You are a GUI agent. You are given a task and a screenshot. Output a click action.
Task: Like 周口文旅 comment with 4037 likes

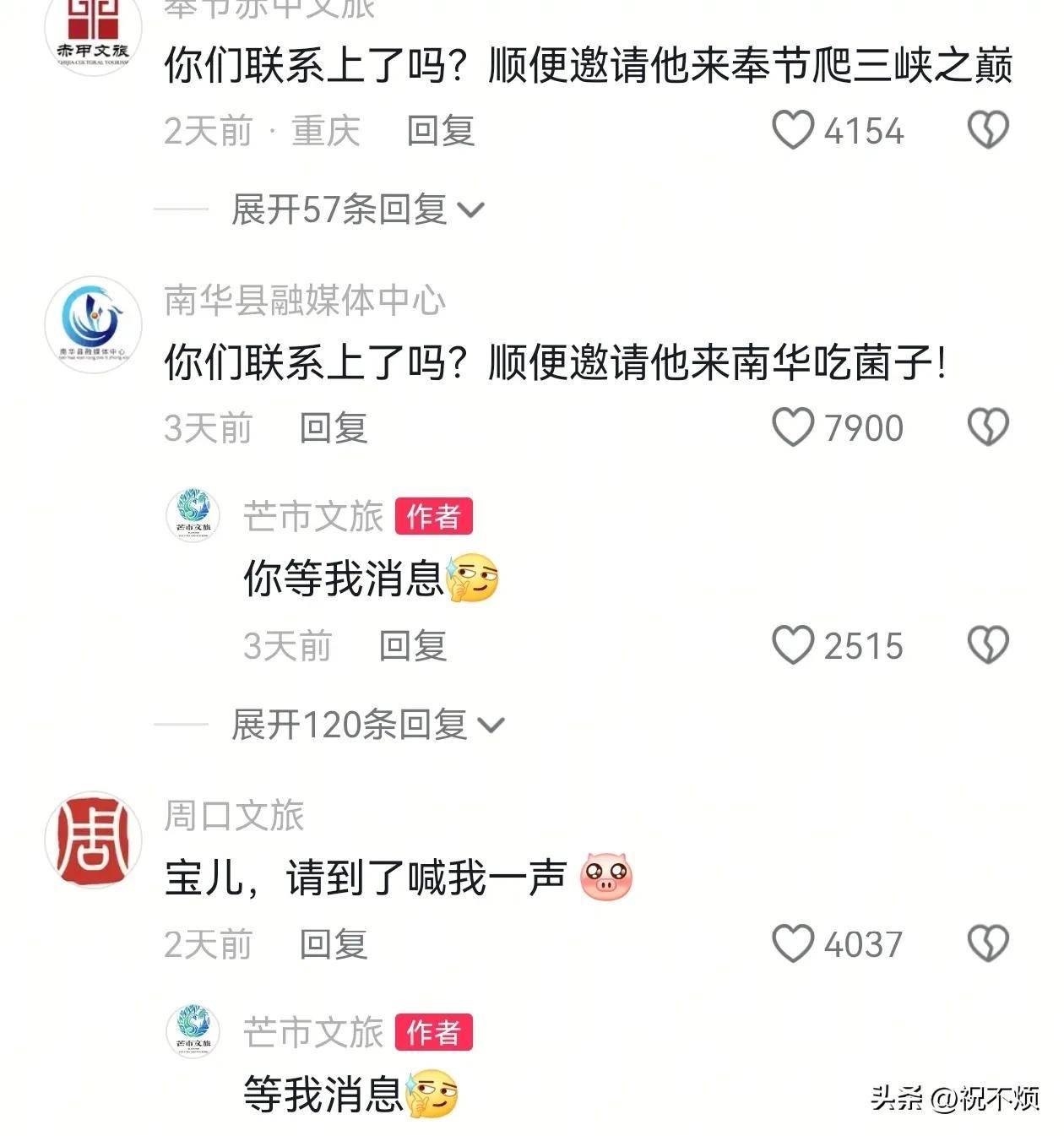pos(793,943)
